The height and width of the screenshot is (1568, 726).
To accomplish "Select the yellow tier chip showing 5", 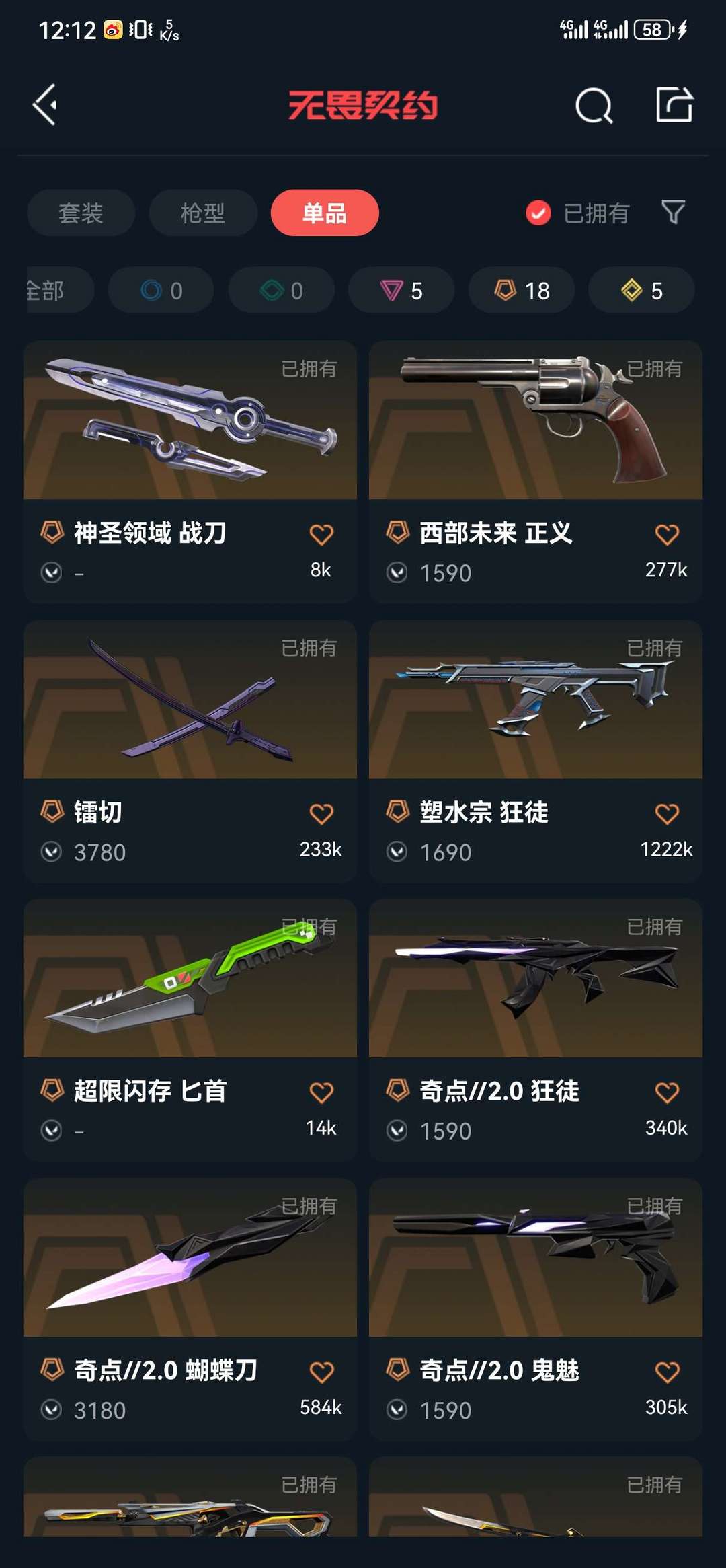I will [x=641, y=291].
